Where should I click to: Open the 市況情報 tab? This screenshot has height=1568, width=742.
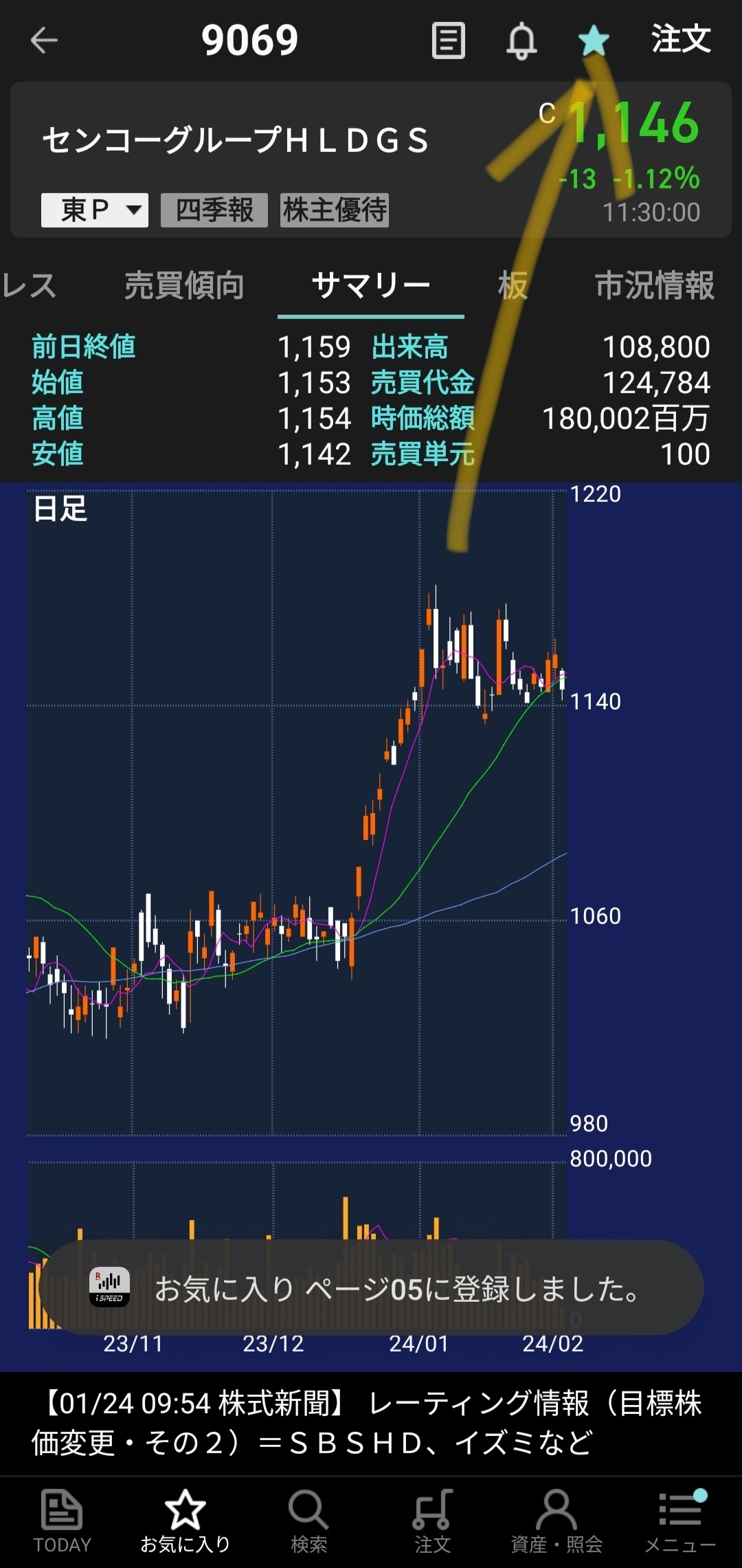654,285
